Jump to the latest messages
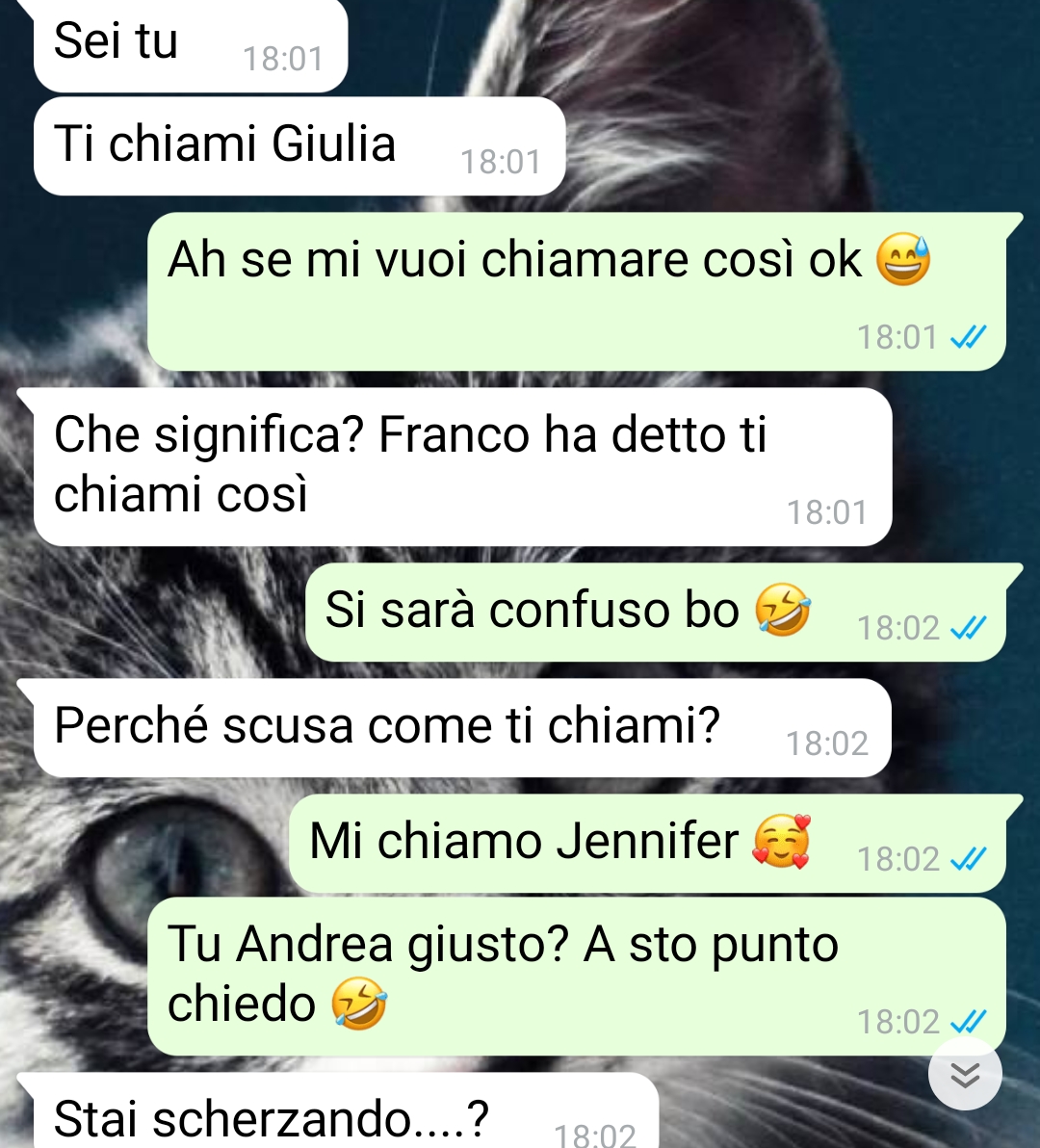This screenshot has width=1040, height=1148. point(965,1074)
